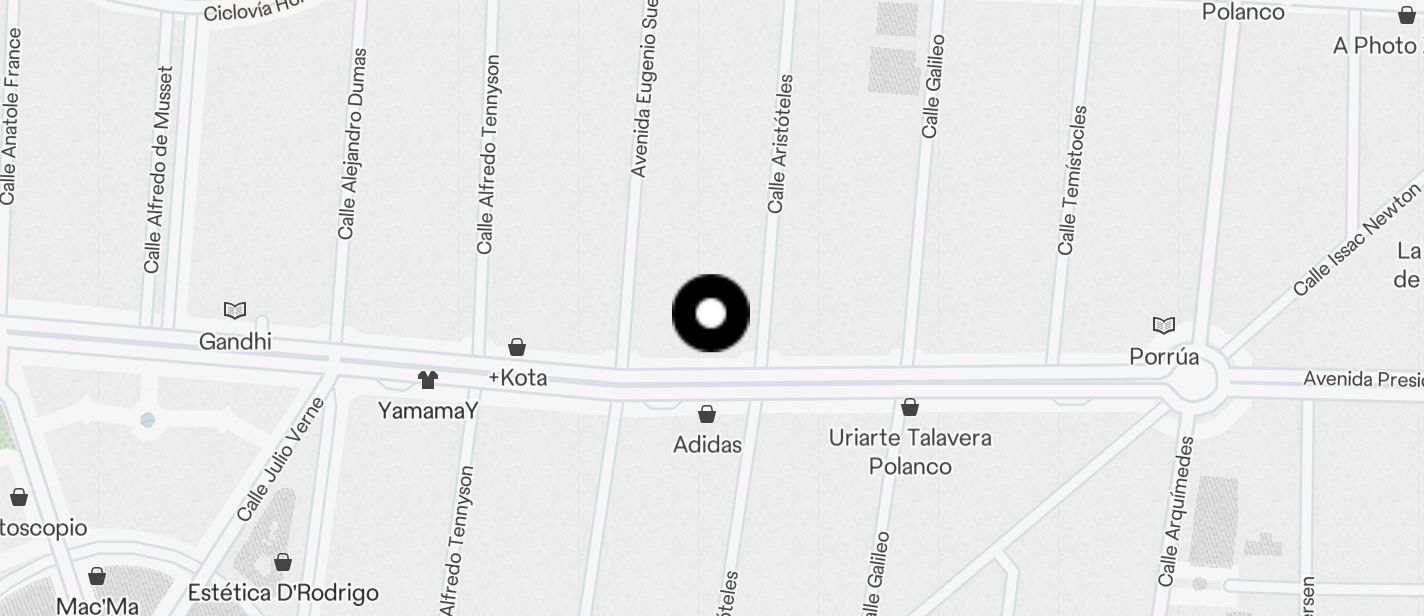Tap the YamamaY clothing store marker
1424x616 pixels.
click(428, 380)
